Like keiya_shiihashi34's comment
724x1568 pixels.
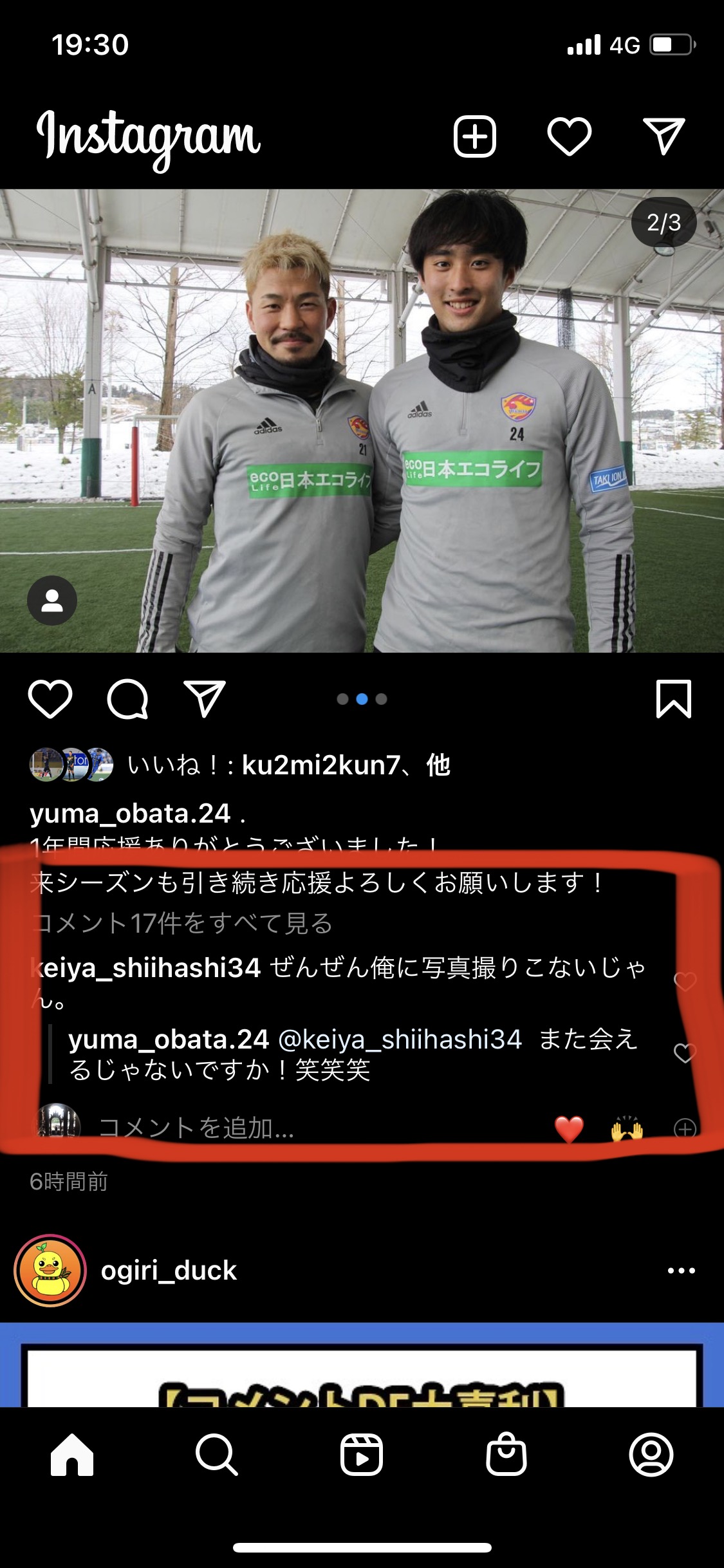(x=685, y=982)
